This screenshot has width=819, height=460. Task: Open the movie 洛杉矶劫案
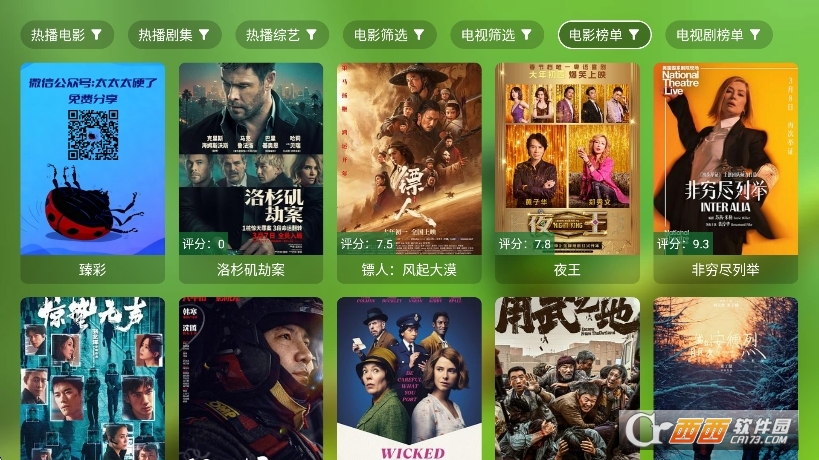251,170
